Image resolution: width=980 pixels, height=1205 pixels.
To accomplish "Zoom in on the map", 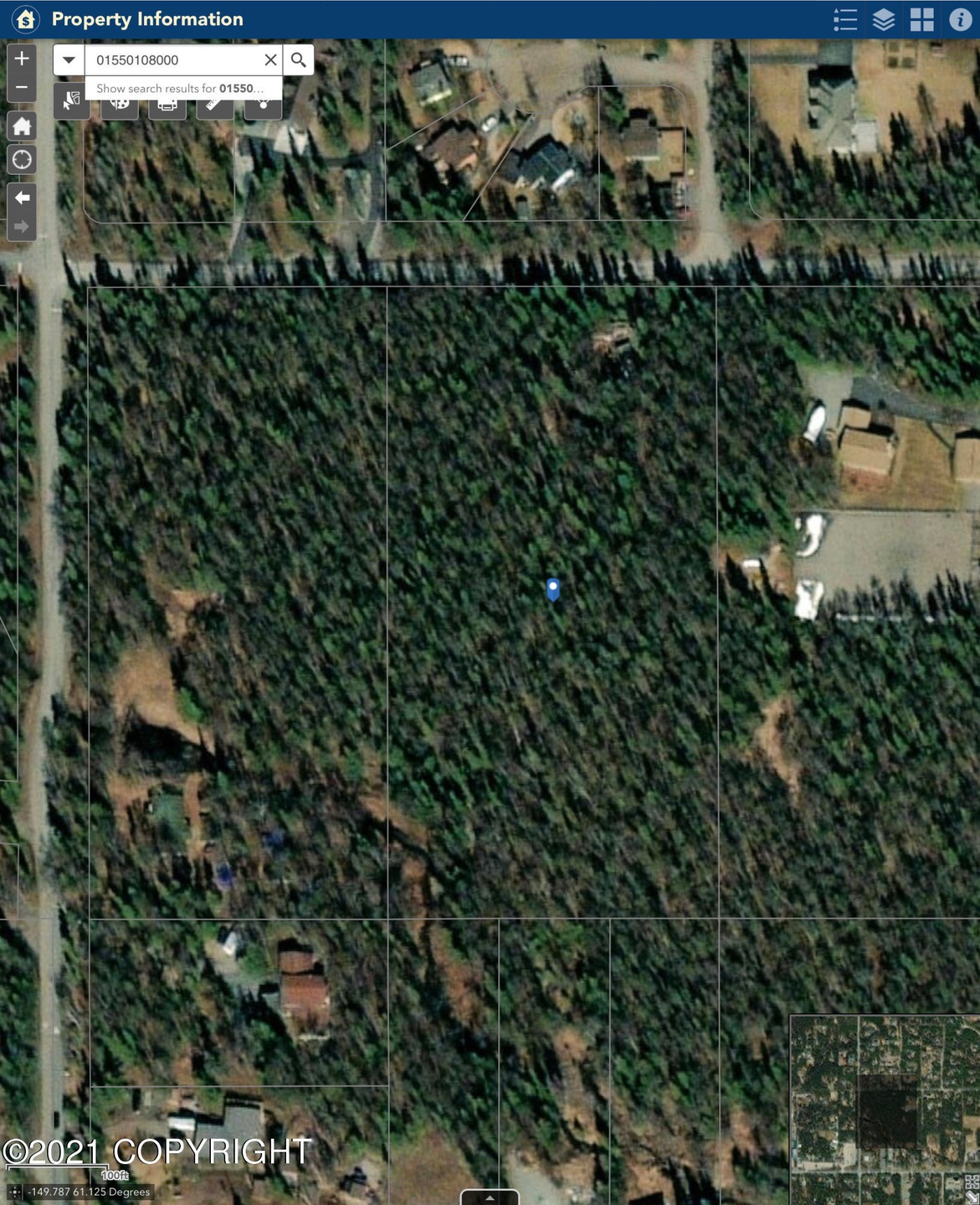I will tap(22, 59).
